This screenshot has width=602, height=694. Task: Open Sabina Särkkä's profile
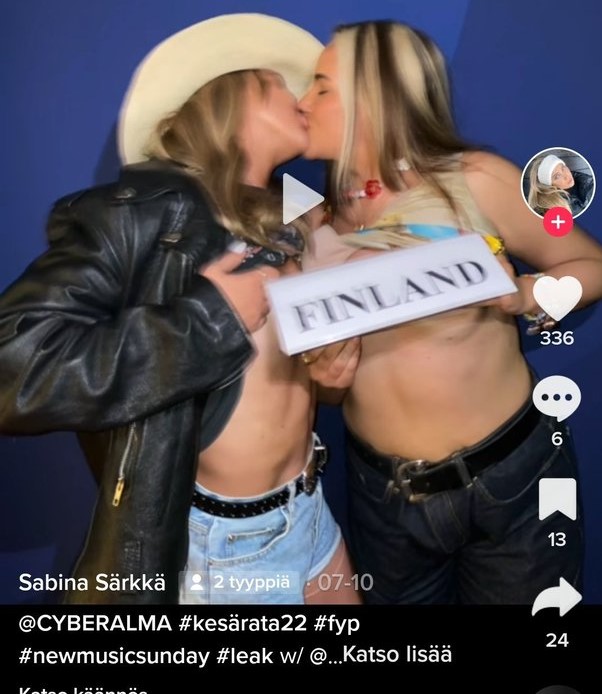point(92,582)
